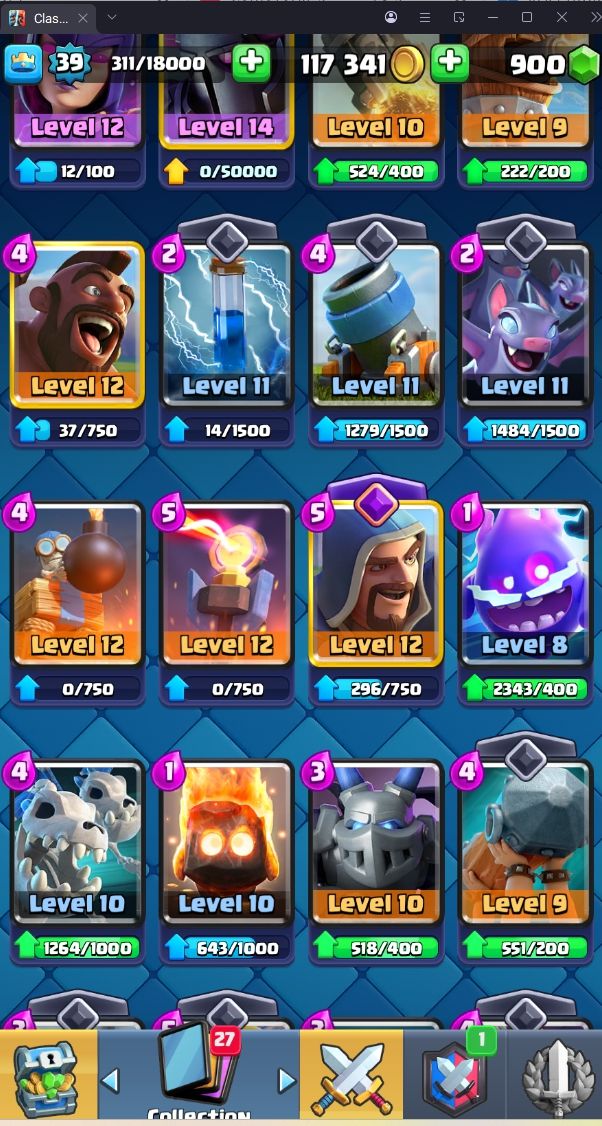Screen dimensions: 602x1126
Task: Open the Hog Rider card
Action: (78, 325)
